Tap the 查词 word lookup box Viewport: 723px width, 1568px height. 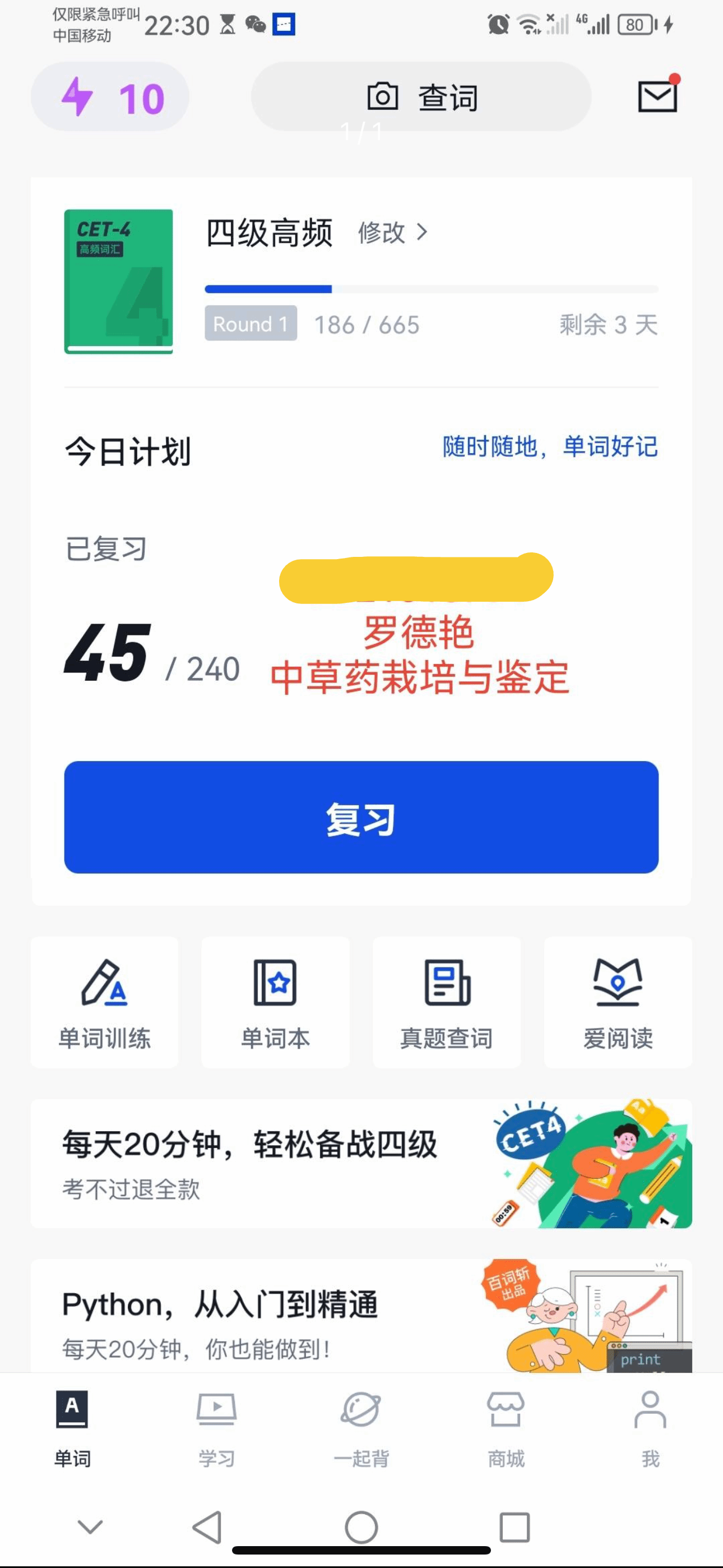(421, 97)
